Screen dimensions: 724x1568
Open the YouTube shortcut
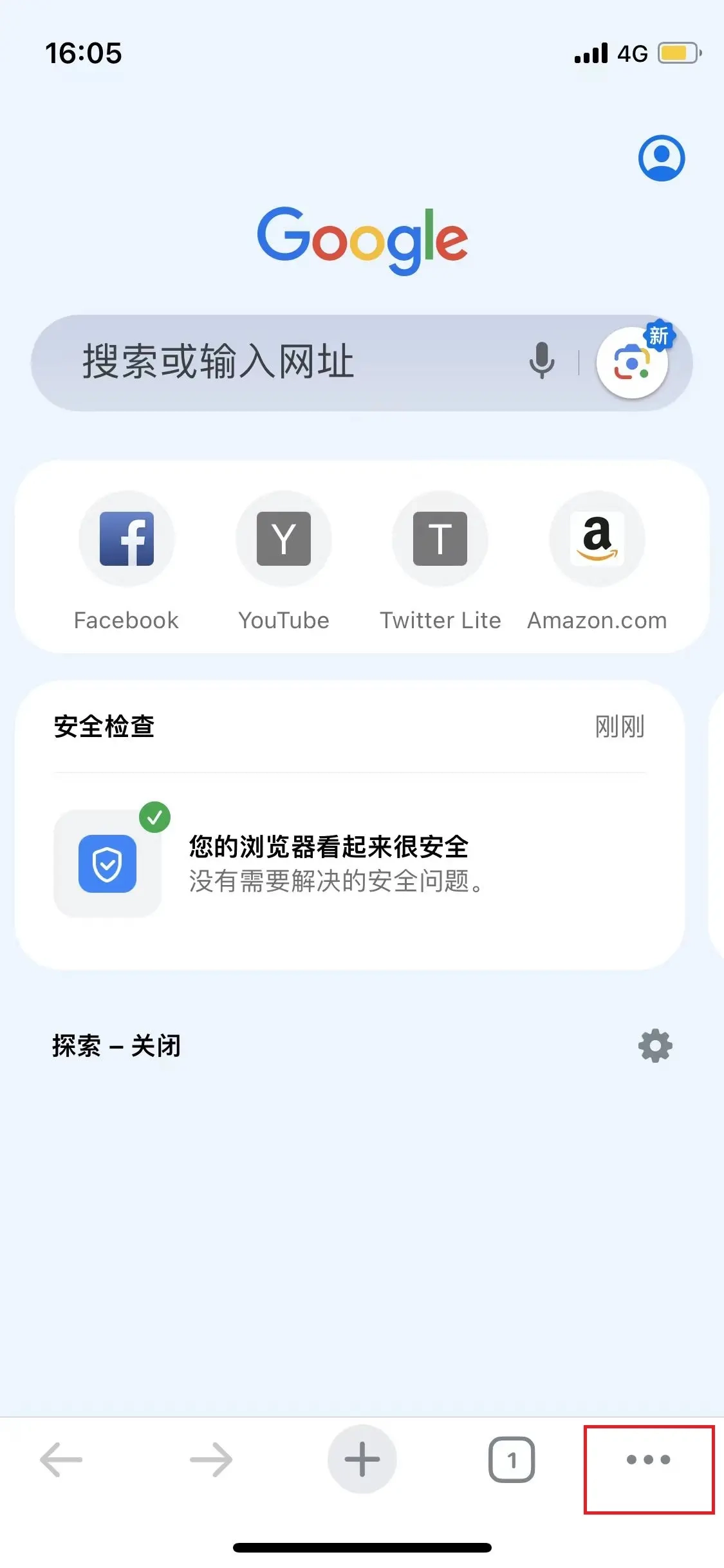point(284,539)
